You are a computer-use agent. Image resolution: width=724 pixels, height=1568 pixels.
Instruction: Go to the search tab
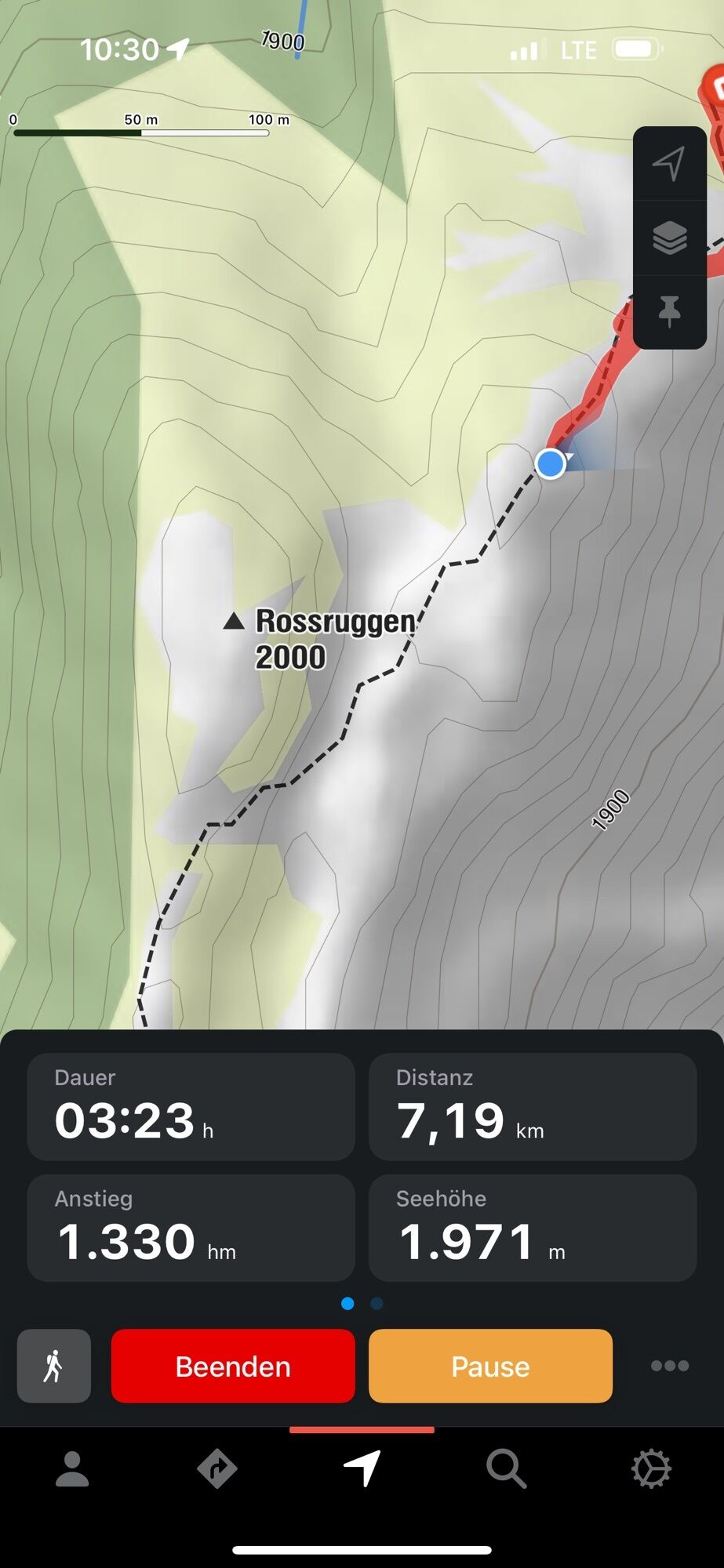(x=506, y=1468)
